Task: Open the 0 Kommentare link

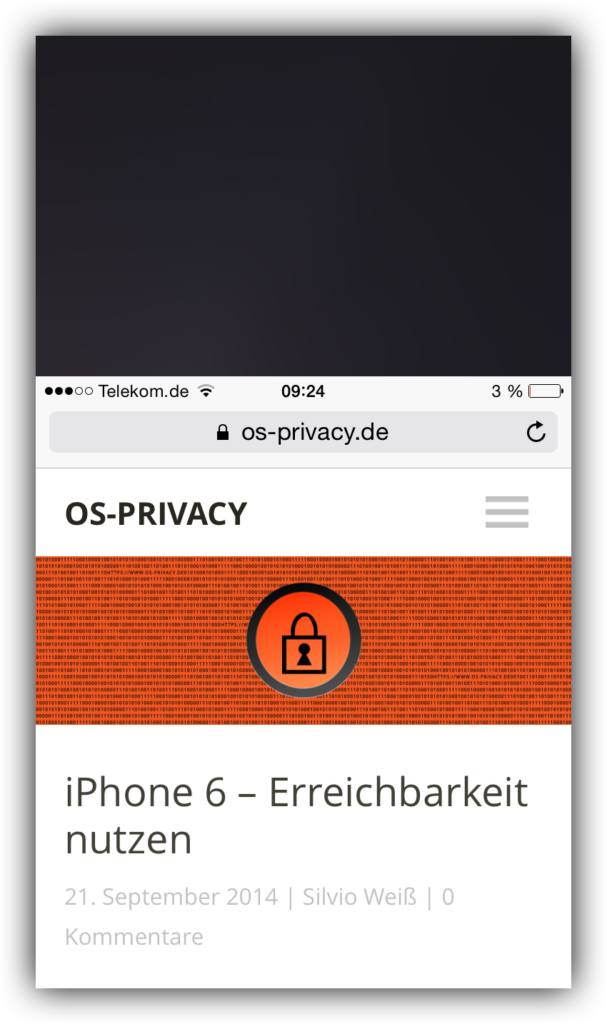Action: (x=134, y=937)
